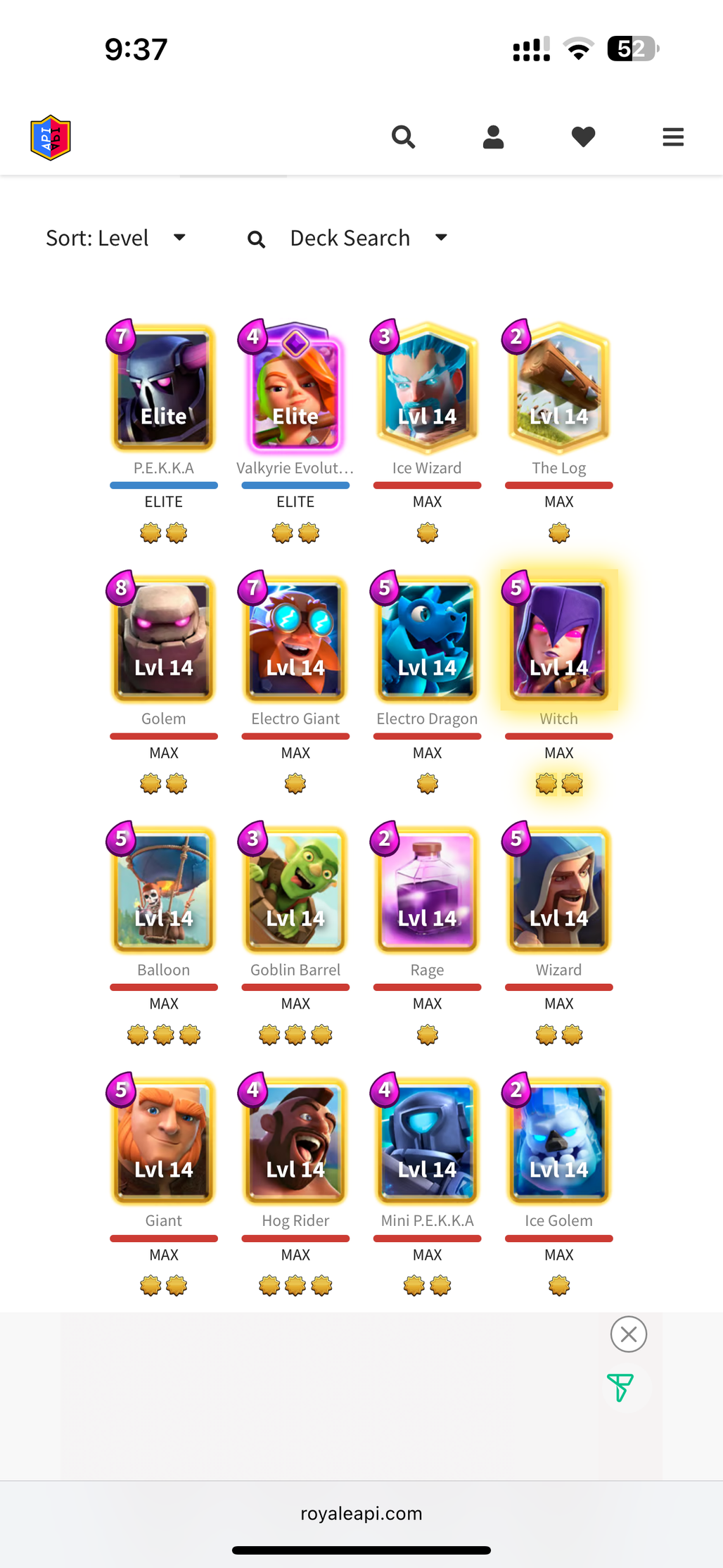This screenshot has height=1568, width=723.
Task: Expand the Sort: Level dropdown
Action: coord(116,238)
